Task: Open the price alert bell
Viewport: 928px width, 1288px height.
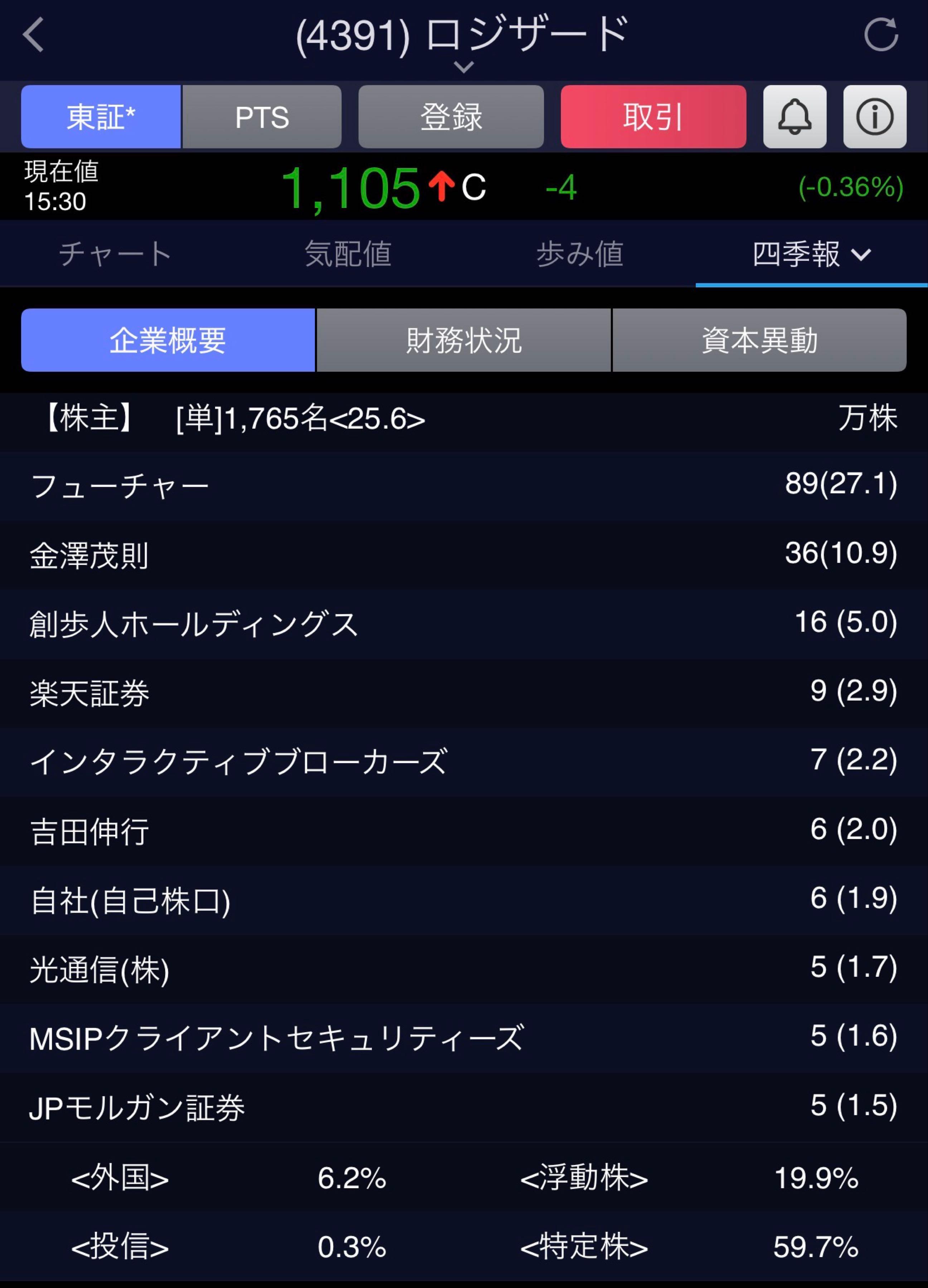Action: (794, 117)
